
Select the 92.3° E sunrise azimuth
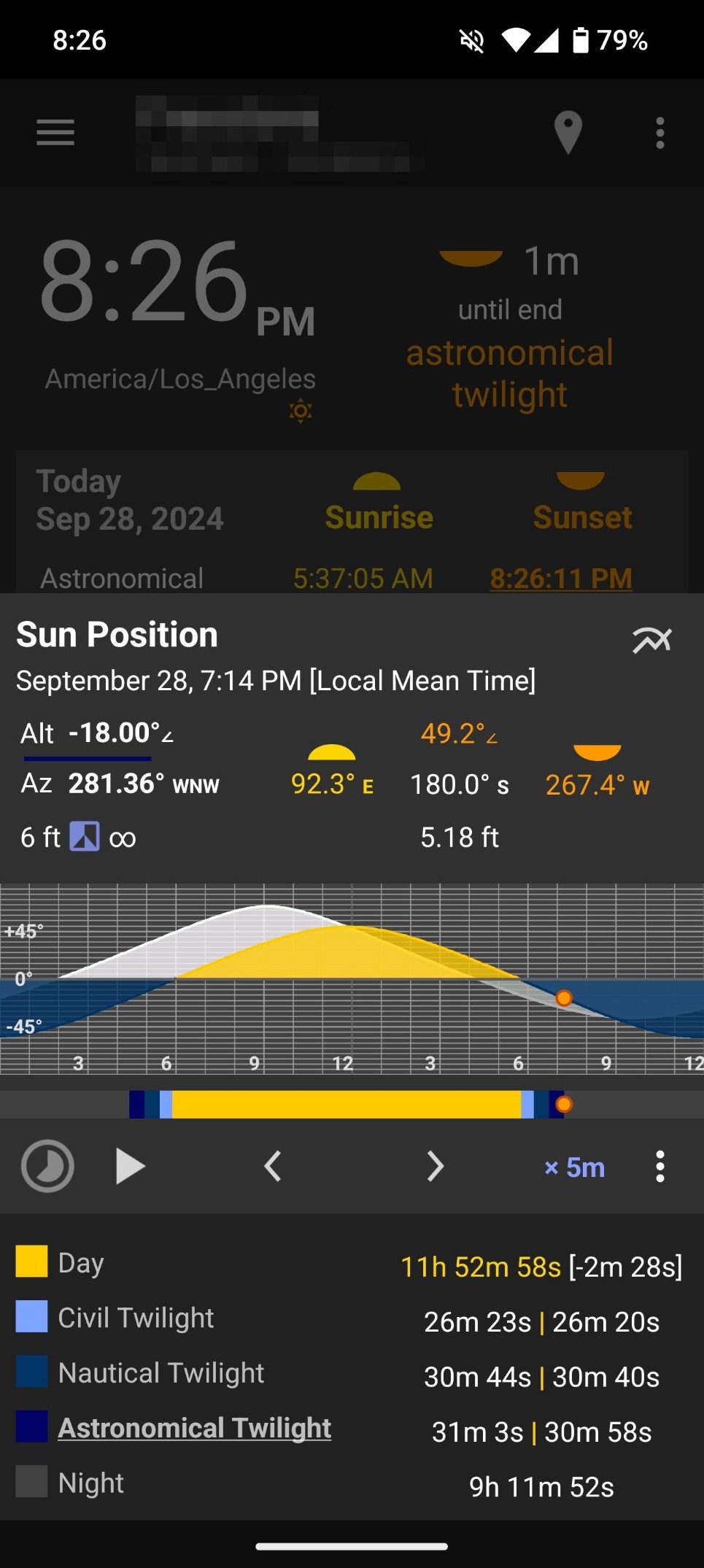332,784
